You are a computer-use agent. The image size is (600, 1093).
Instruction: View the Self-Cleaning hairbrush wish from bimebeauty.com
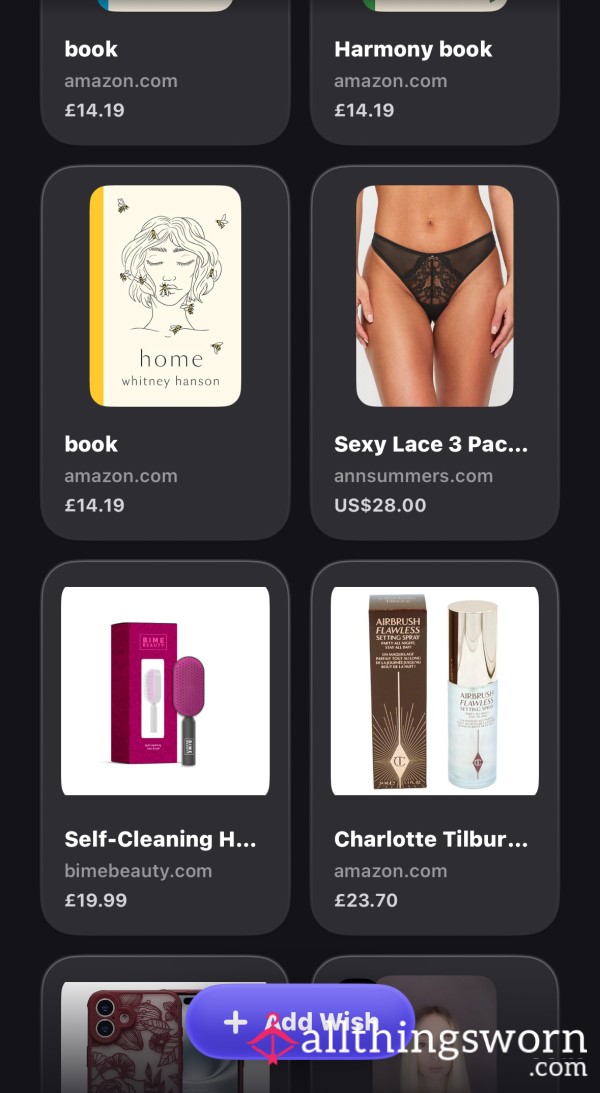click(x=165, y=748)
